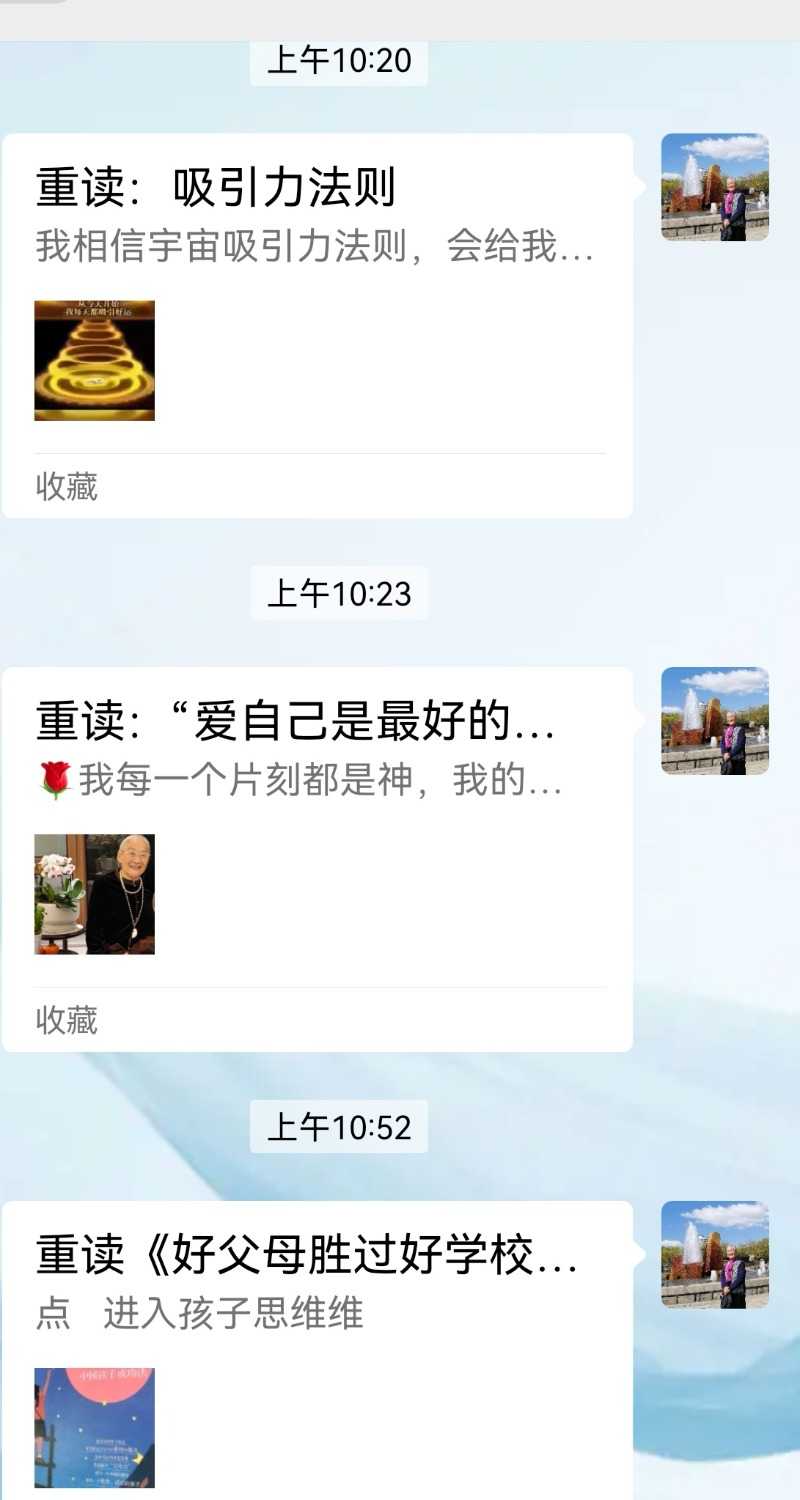Click the elderly woman photo on the 爱自己 card
Viewport: 800px width, 1500px height.
click(x=94, y=893)
